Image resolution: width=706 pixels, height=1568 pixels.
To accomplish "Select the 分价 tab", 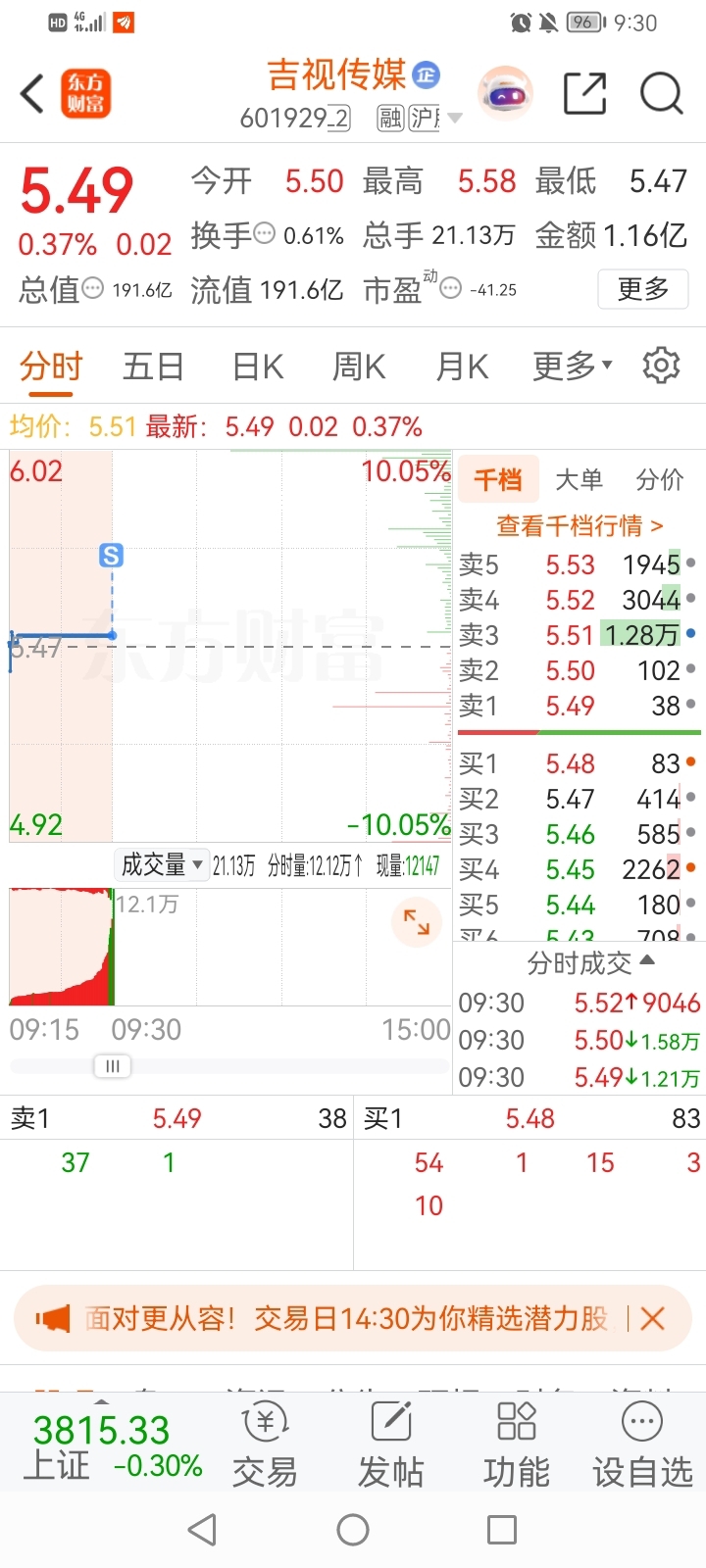I will click(x=659, y=479).
